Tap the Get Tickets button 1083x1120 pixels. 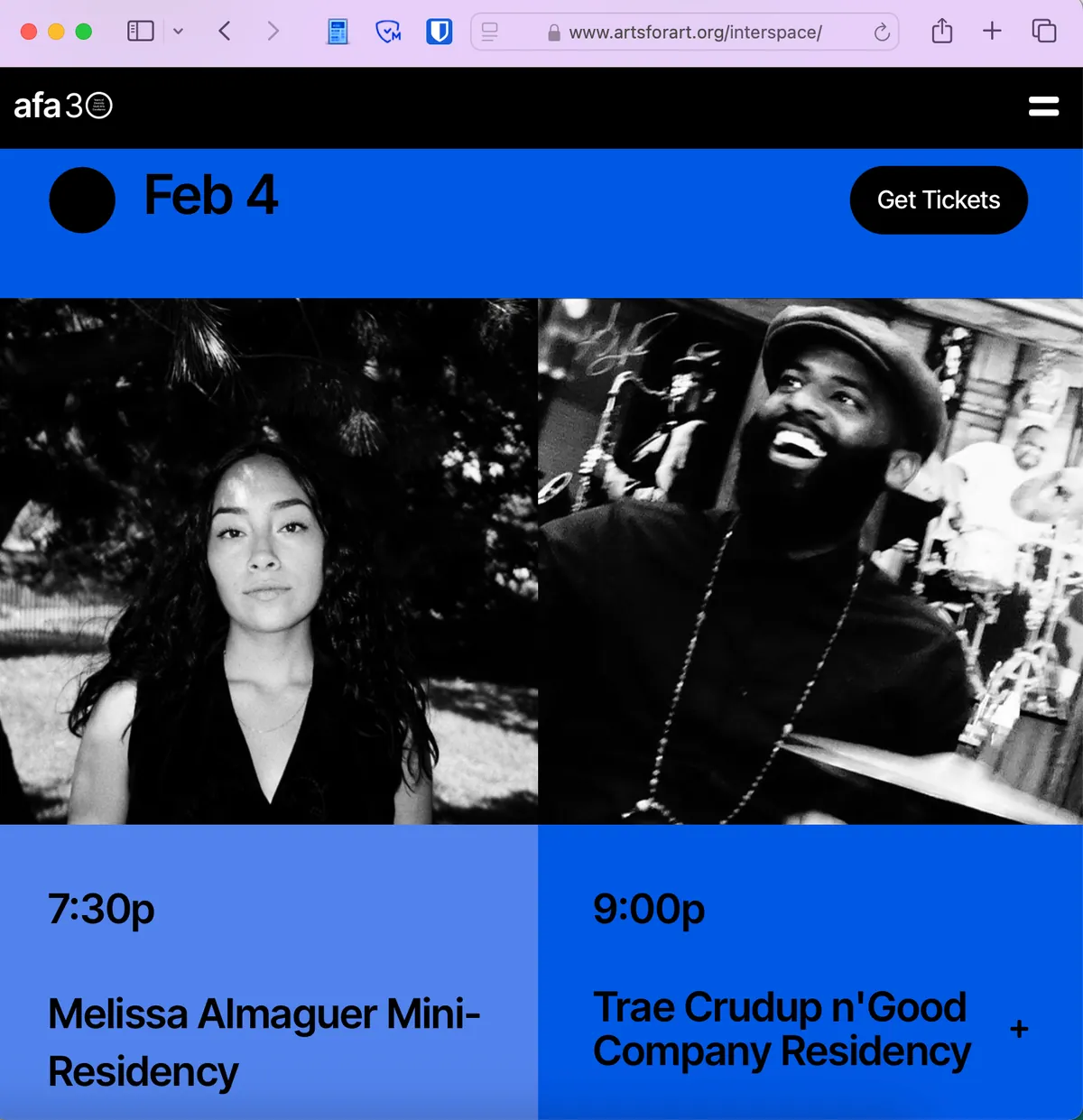point(938,199)
